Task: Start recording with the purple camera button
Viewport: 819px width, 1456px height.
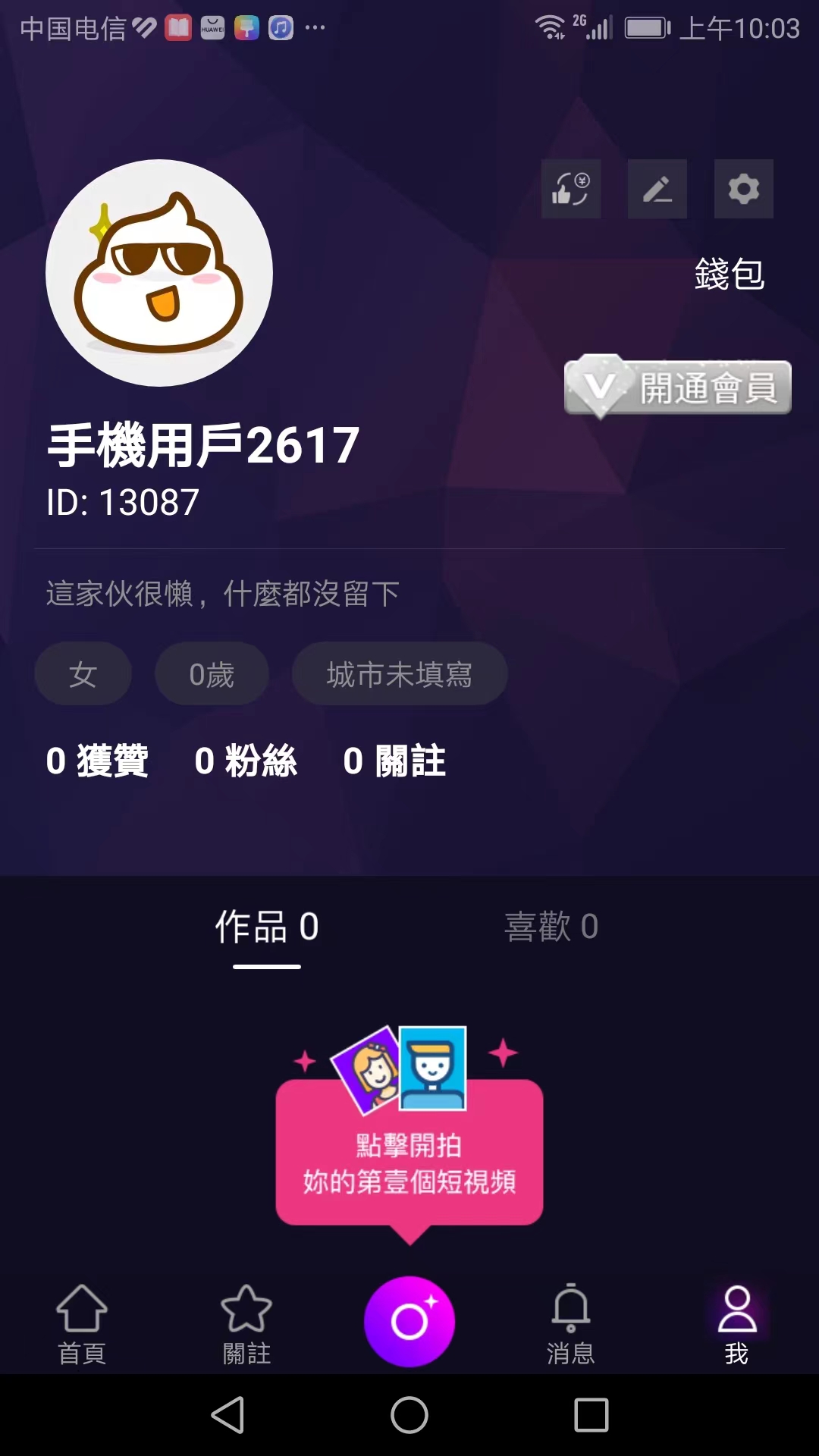Action: pyautogui.click(x=409, y=1321)
